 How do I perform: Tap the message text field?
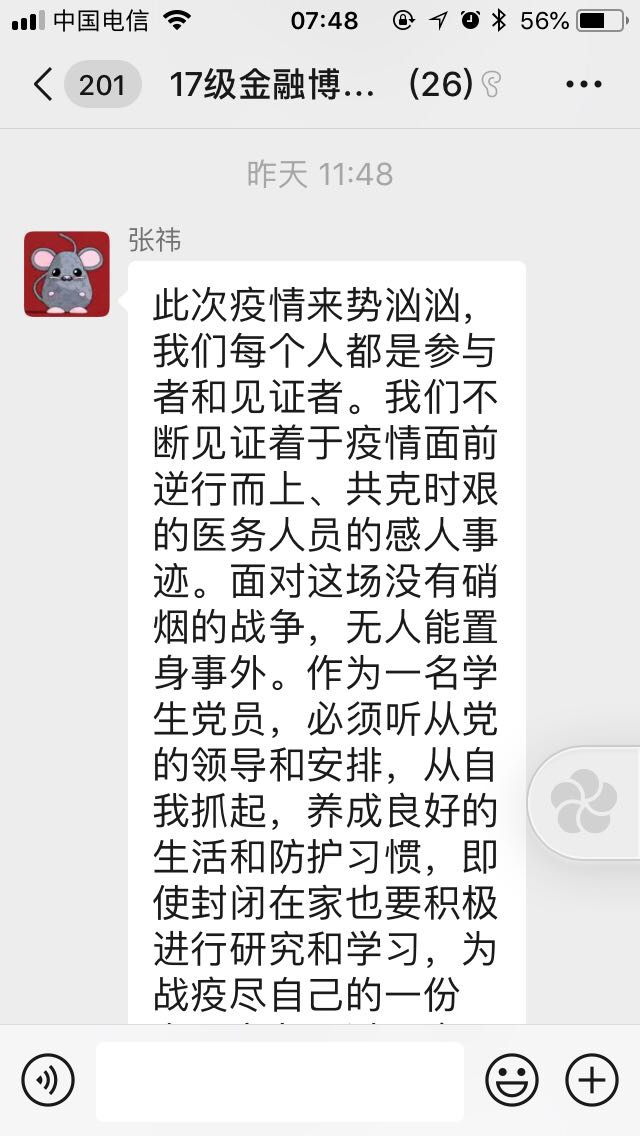click(x=280, y=1081)
